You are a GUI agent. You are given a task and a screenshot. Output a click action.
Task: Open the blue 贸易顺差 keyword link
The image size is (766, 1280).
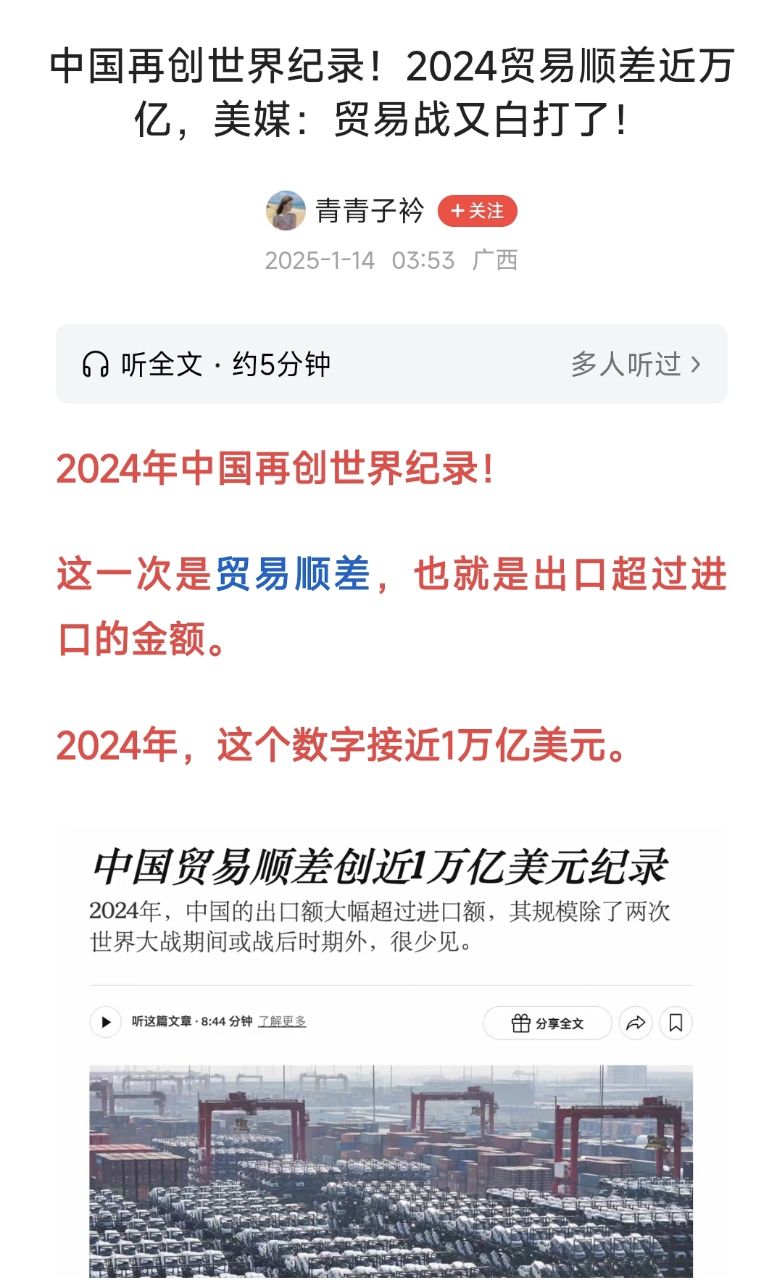click(292, 576)
